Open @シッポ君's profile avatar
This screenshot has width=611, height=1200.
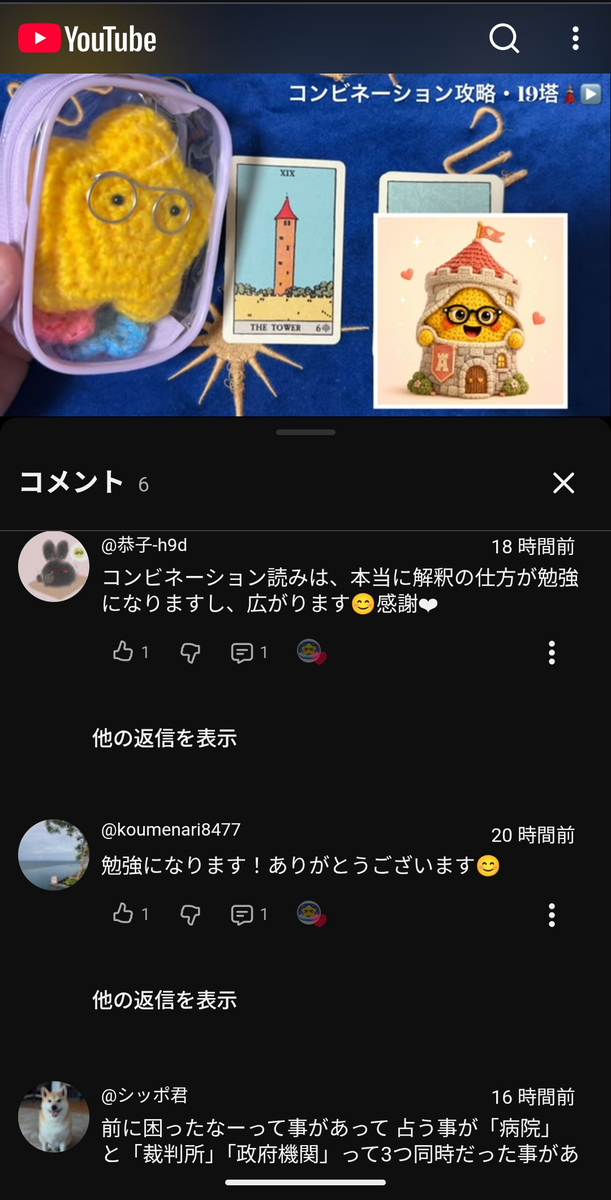pos(54,1116)
